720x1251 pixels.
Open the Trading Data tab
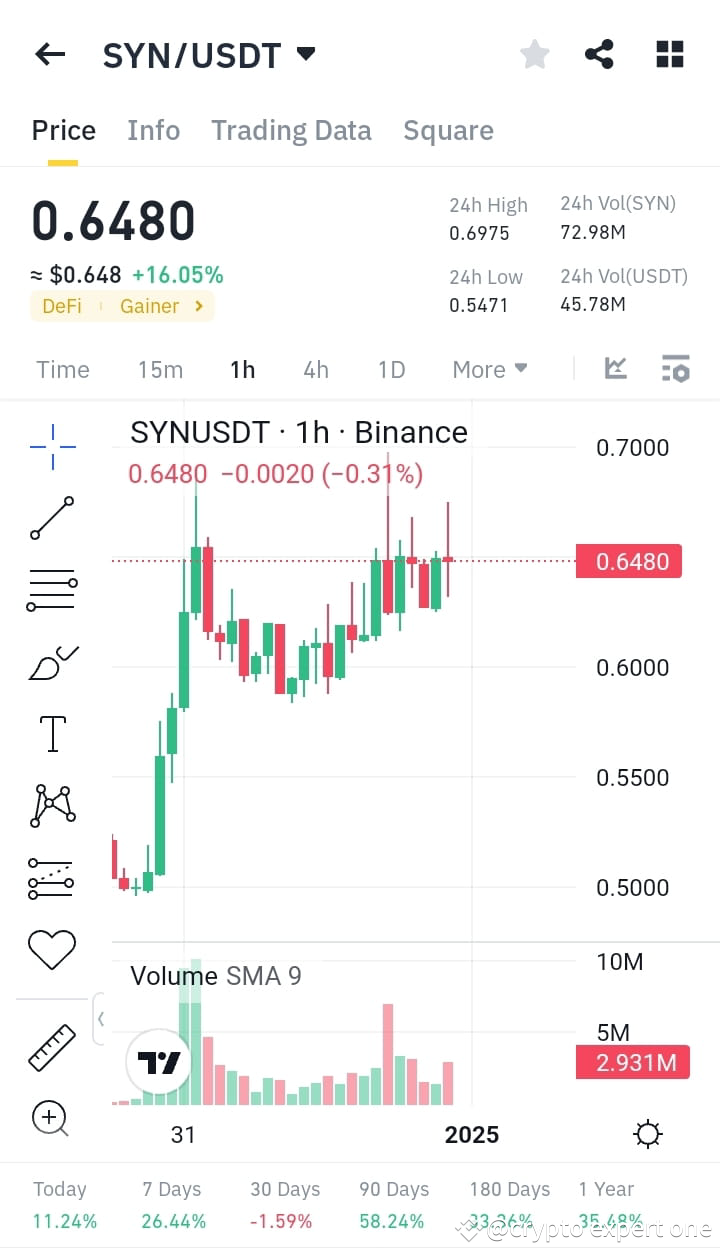[x=291, y=130]
